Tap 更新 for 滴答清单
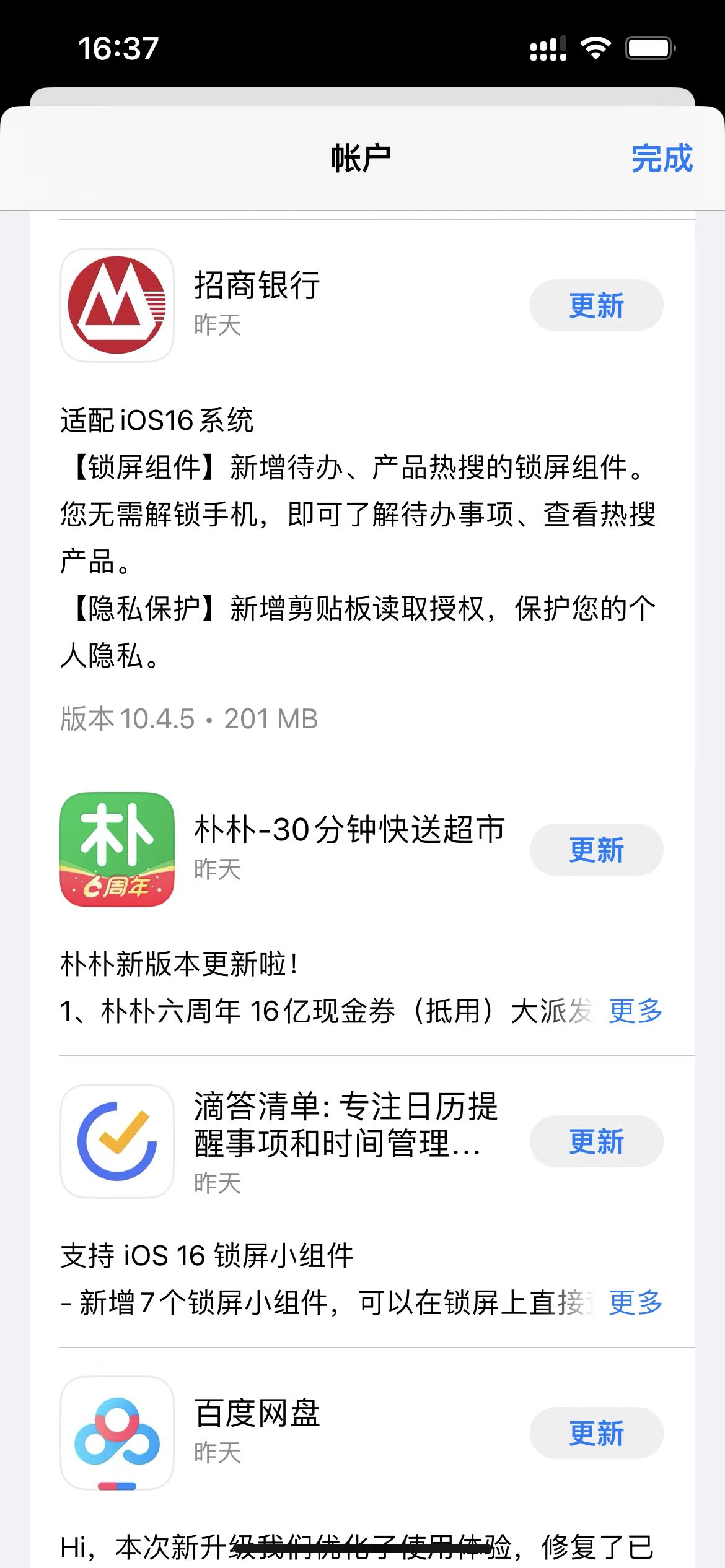This screenshot has width=725, height=1568. point(595,1140)
